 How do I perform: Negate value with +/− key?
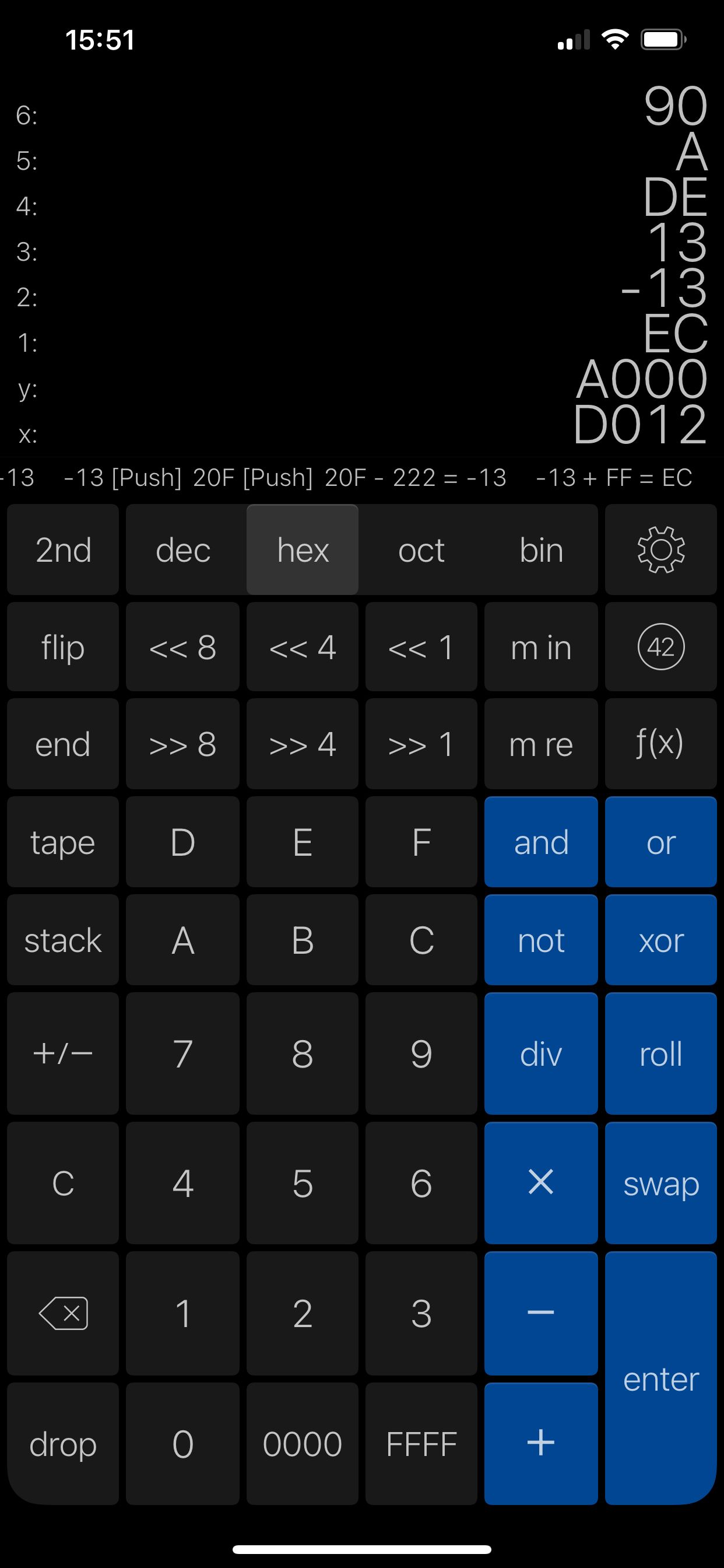click(x=63, y=1053)
